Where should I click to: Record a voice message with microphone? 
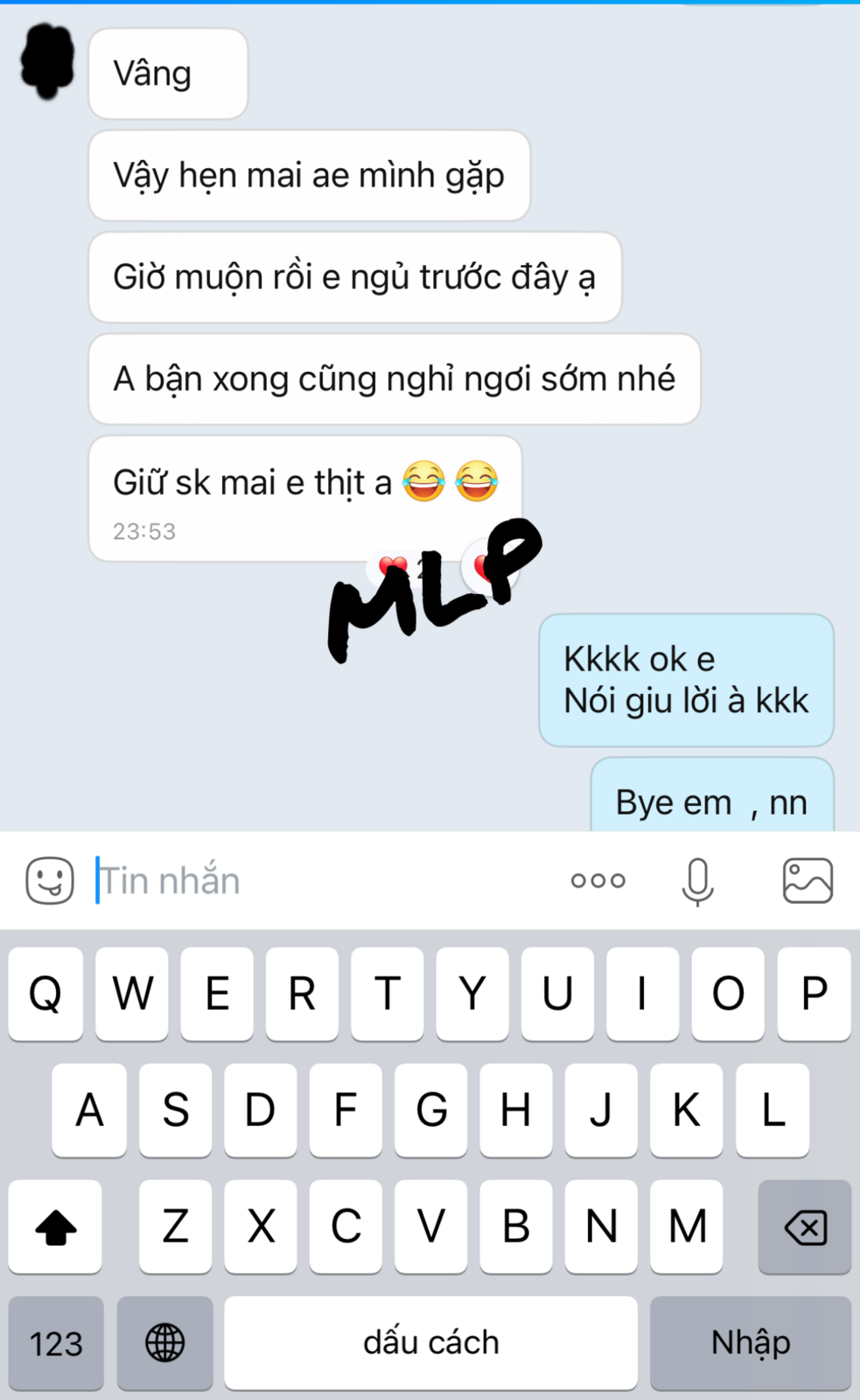697,880
